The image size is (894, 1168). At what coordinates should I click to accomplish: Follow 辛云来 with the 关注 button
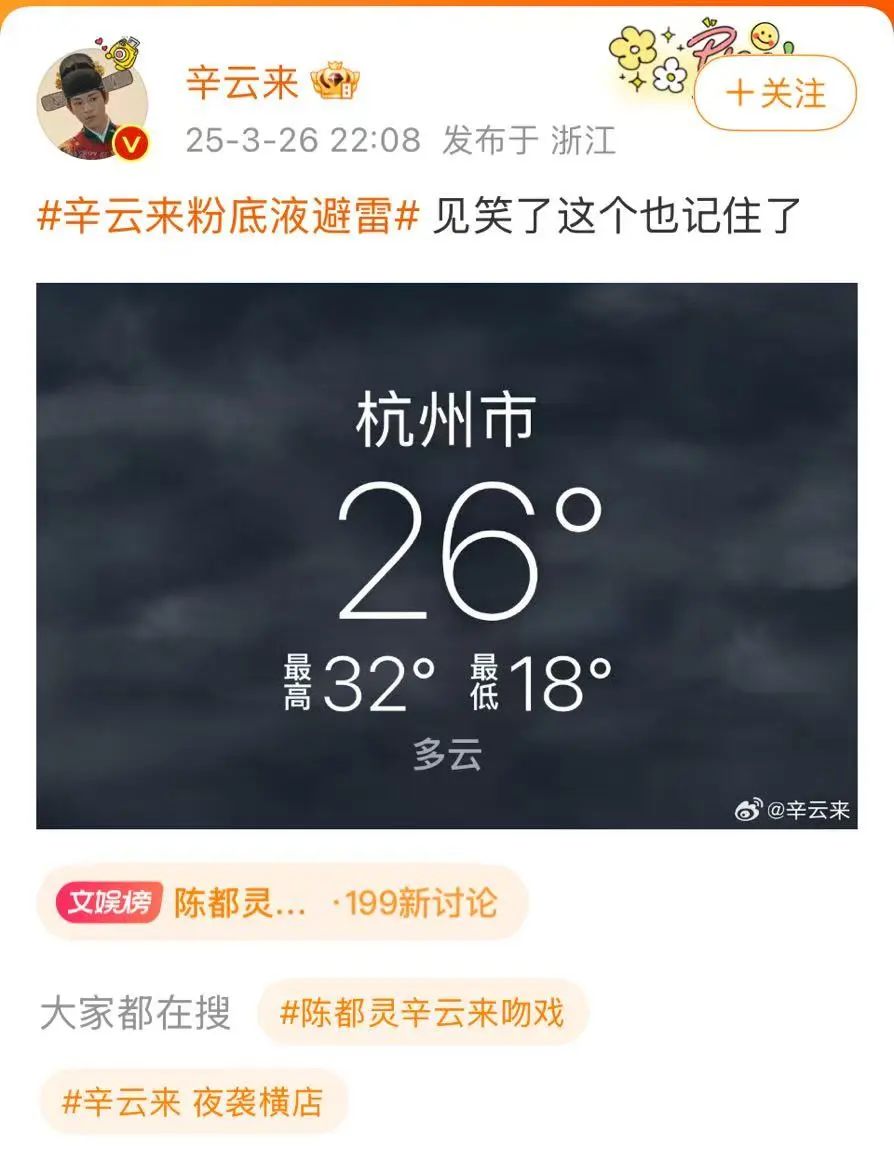(776, 93)
